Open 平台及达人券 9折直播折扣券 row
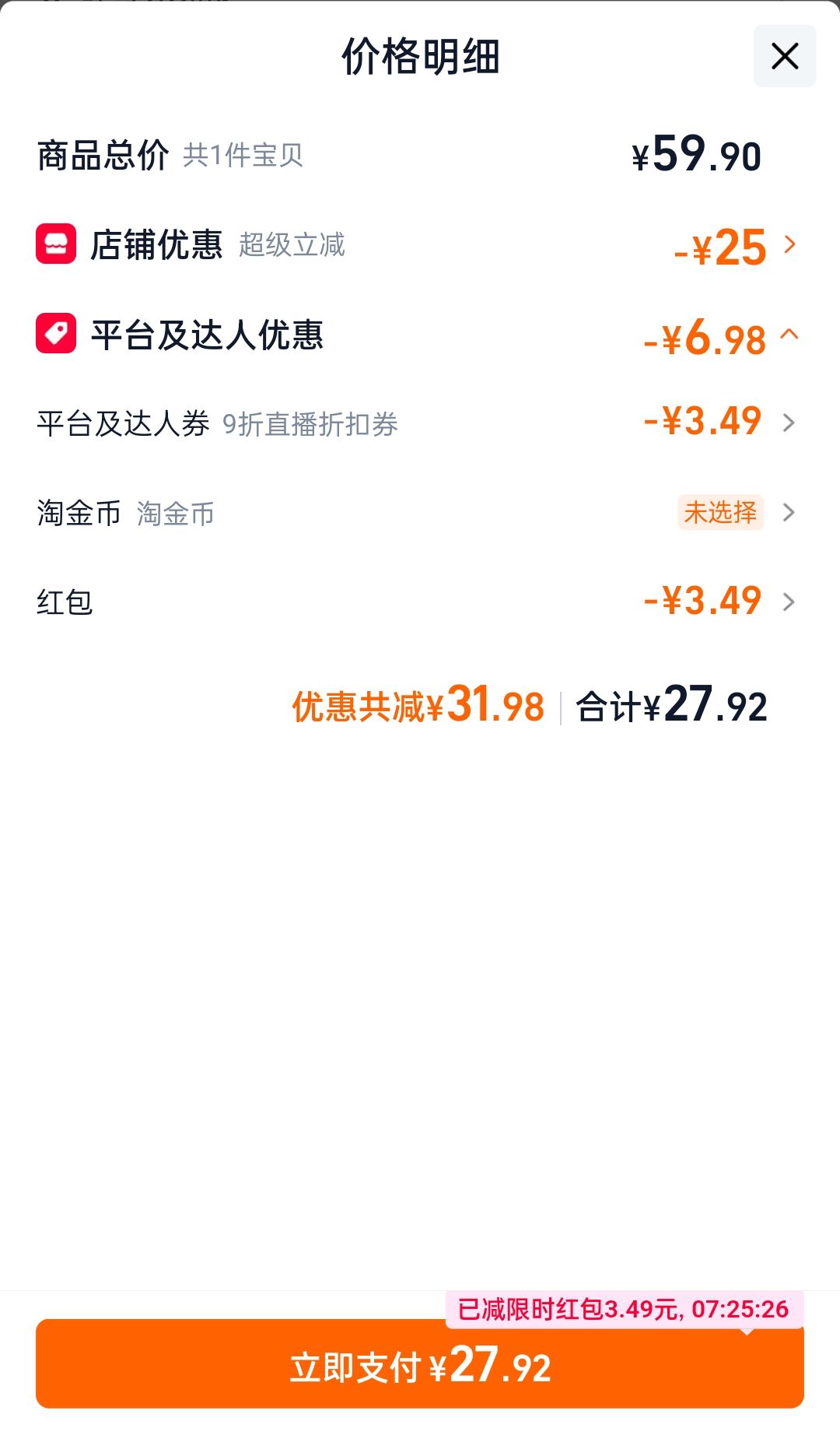840x1435 pixels. [x=420, y=423]
